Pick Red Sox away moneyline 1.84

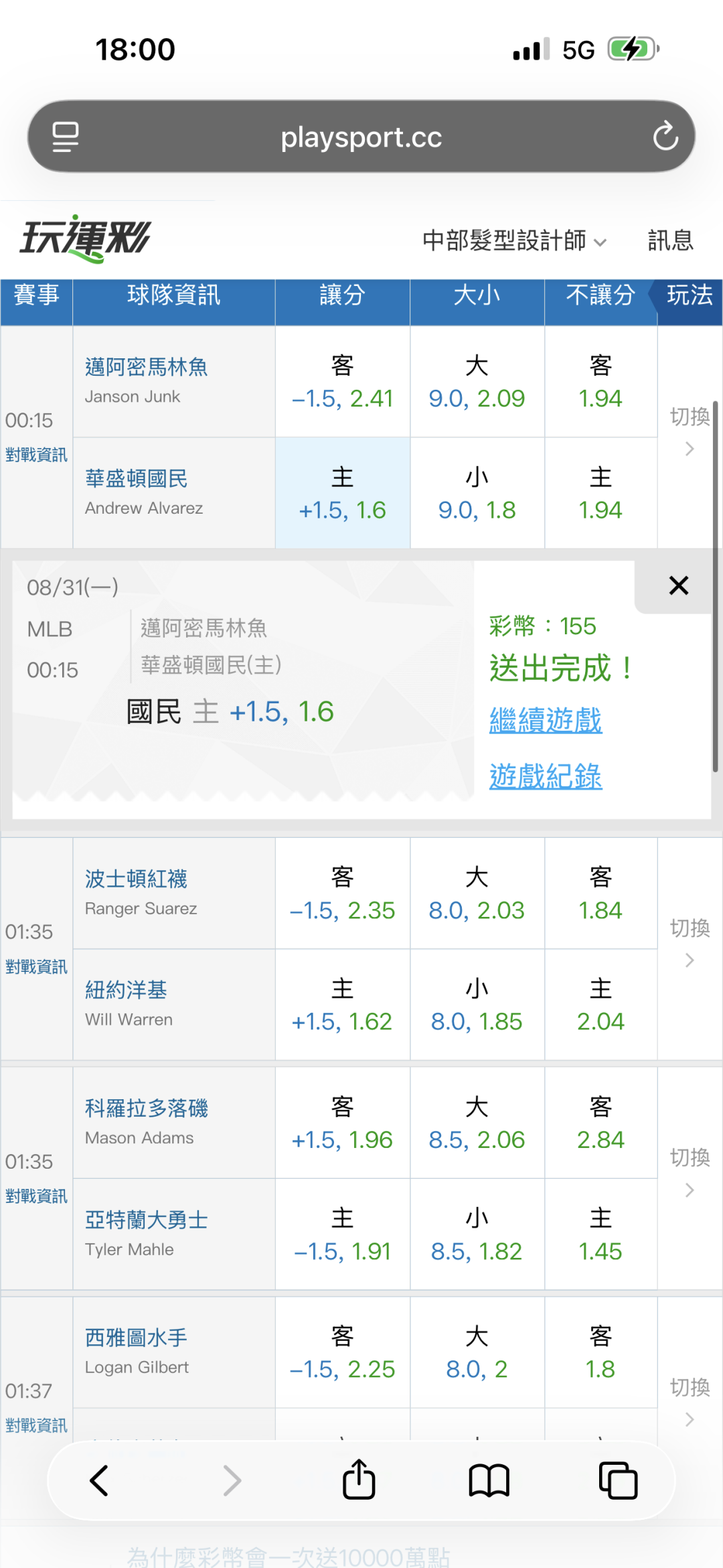point(600,894)
